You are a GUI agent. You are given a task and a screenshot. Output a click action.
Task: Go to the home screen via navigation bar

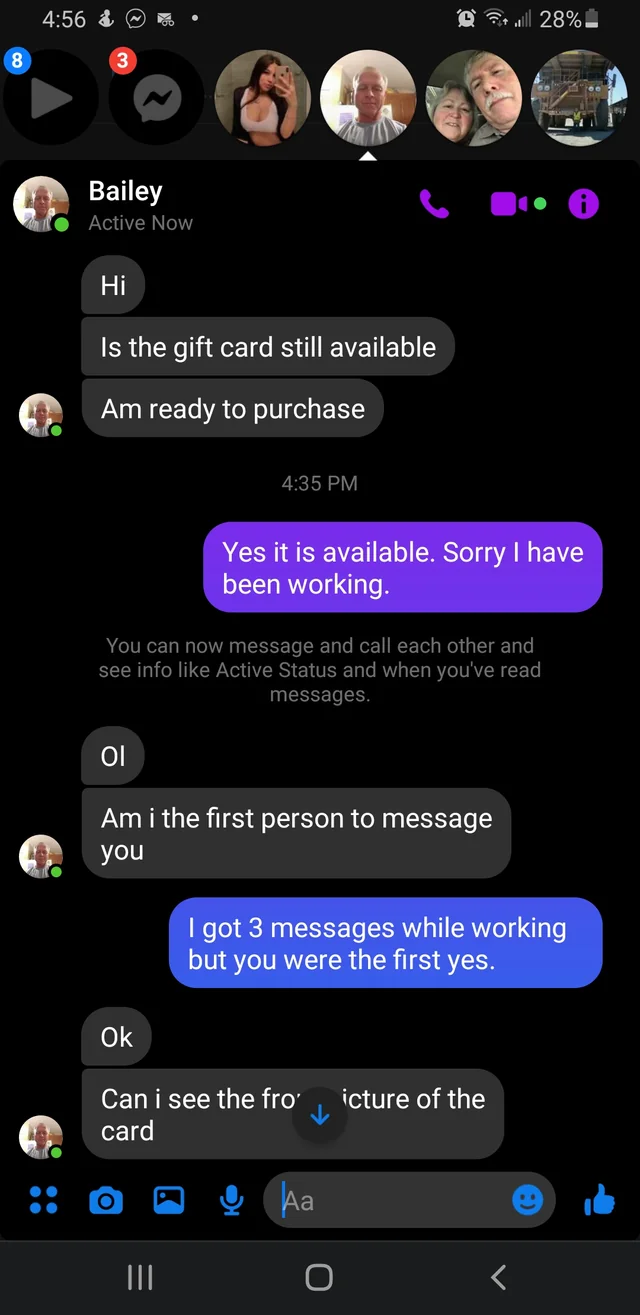pos(319,1276)
